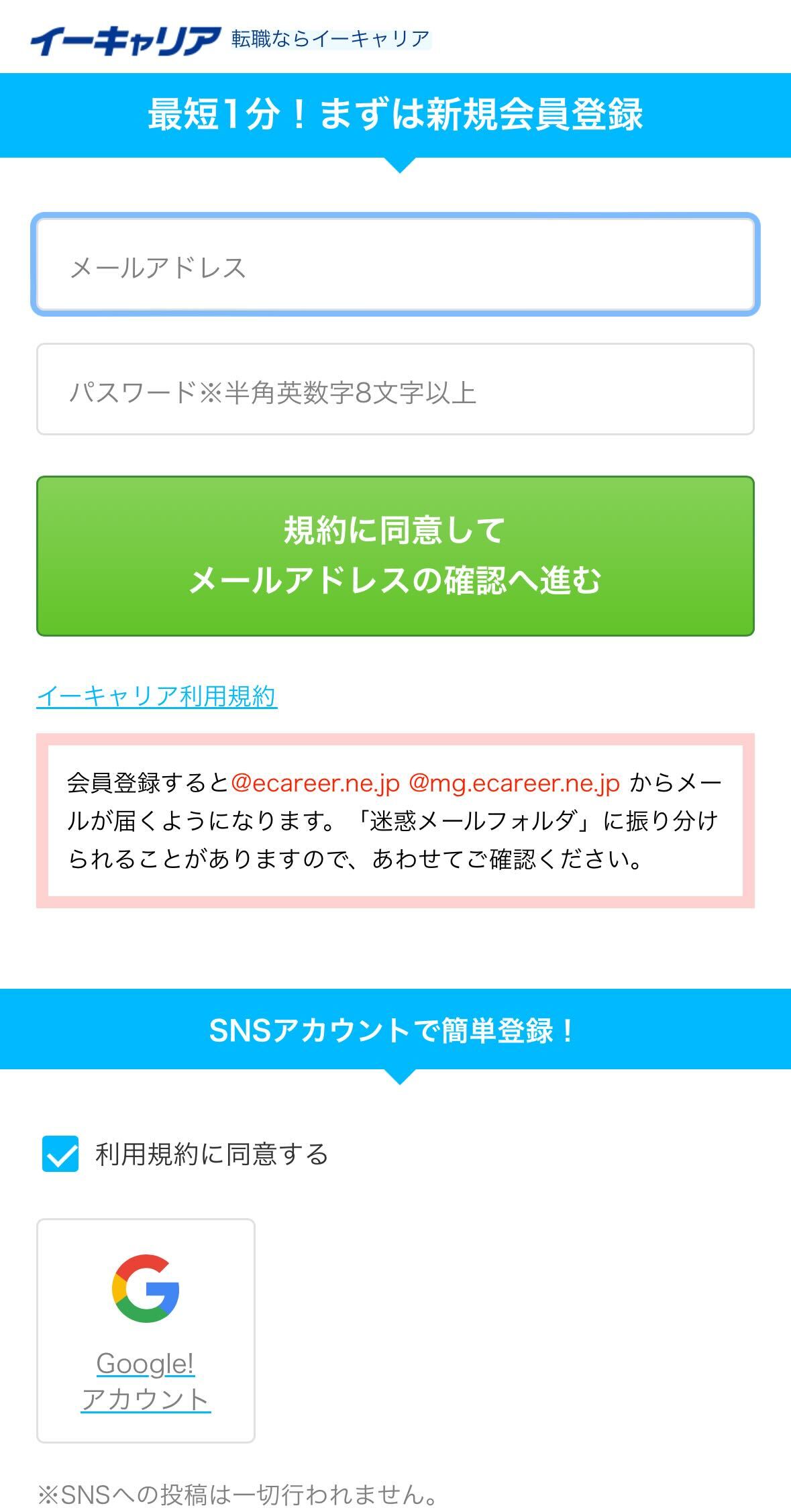Click the 転職ならイーキャリア tagline next to the logo
Screen dimensions: 791x1512
[328, 39]
